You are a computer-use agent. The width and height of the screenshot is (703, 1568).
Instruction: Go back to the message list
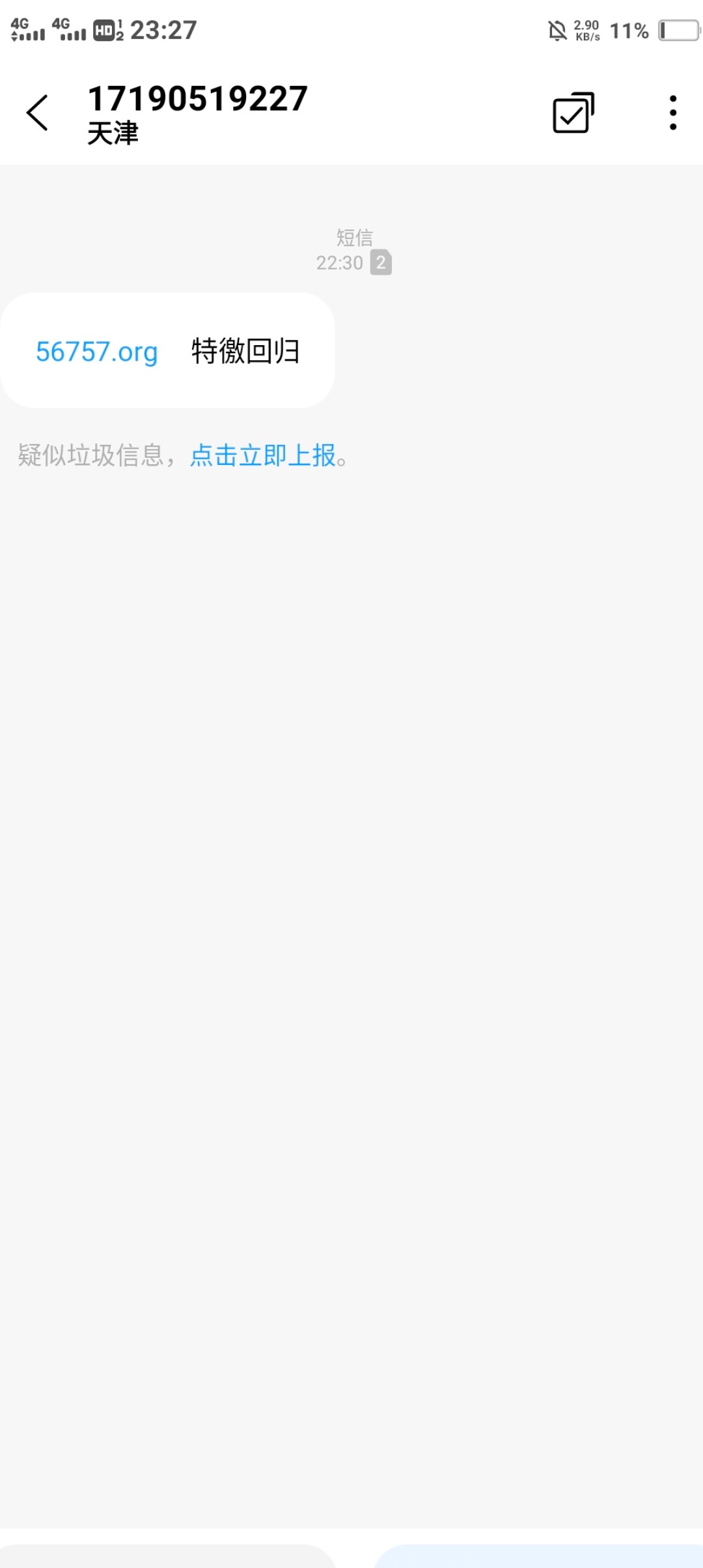37,113
